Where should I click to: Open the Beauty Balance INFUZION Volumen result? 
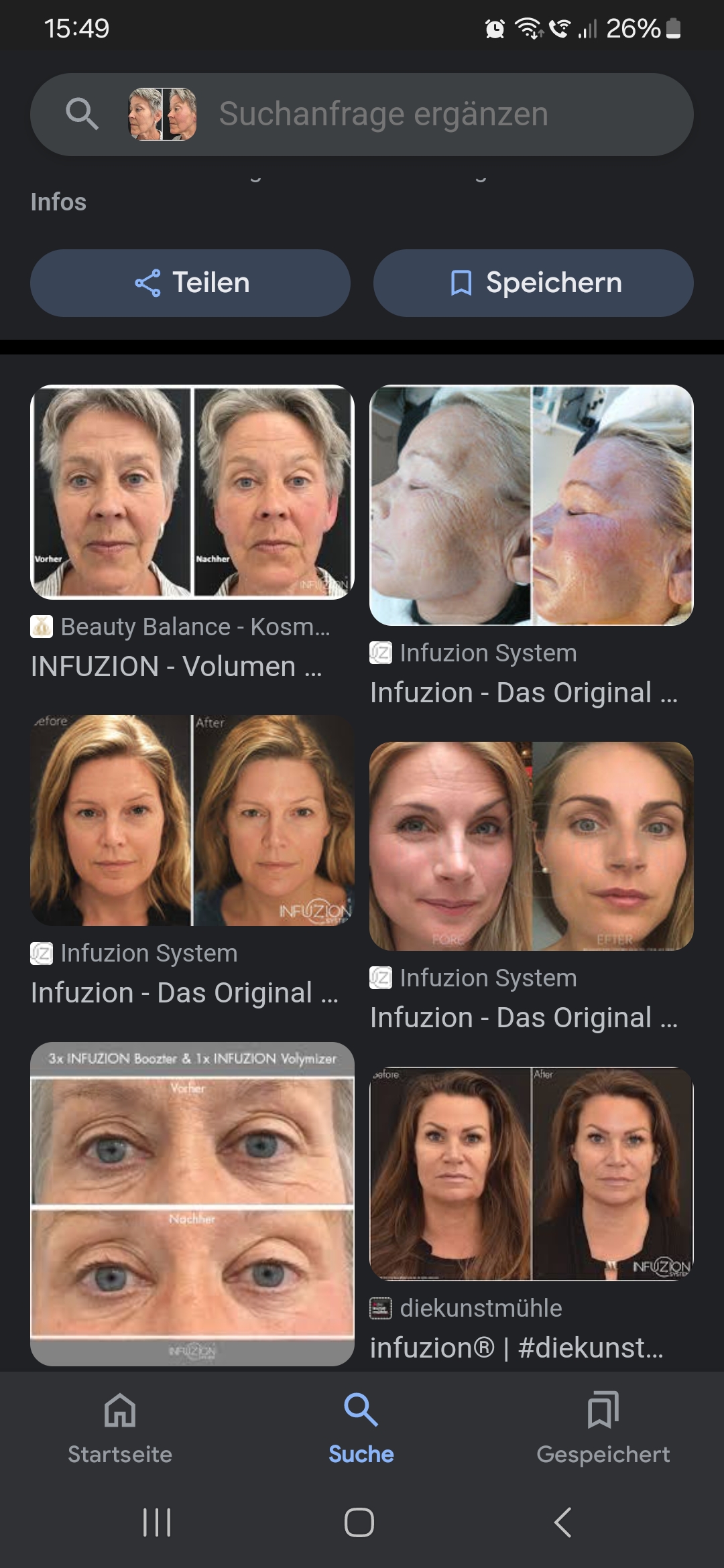tap(192, 493)
